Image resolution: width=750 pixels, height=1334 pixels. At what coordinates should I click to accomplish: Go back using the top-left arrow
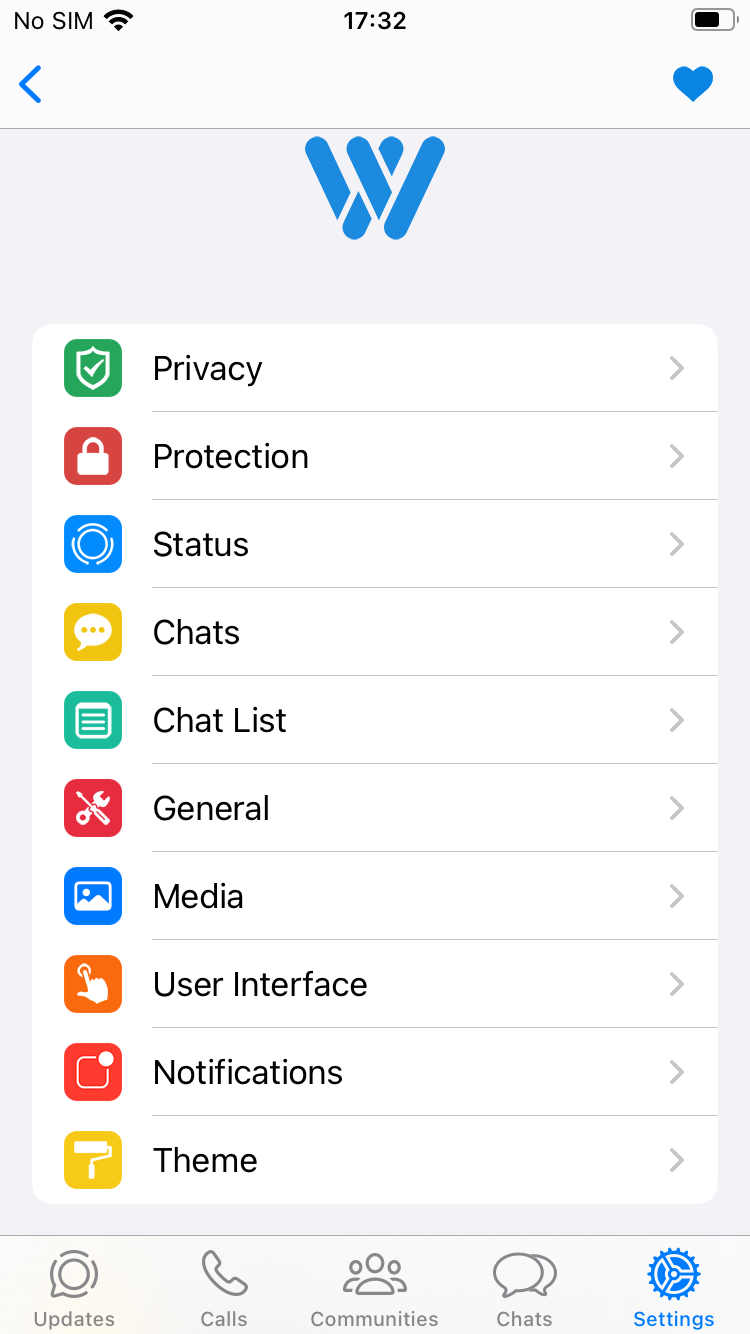point(31,84)
